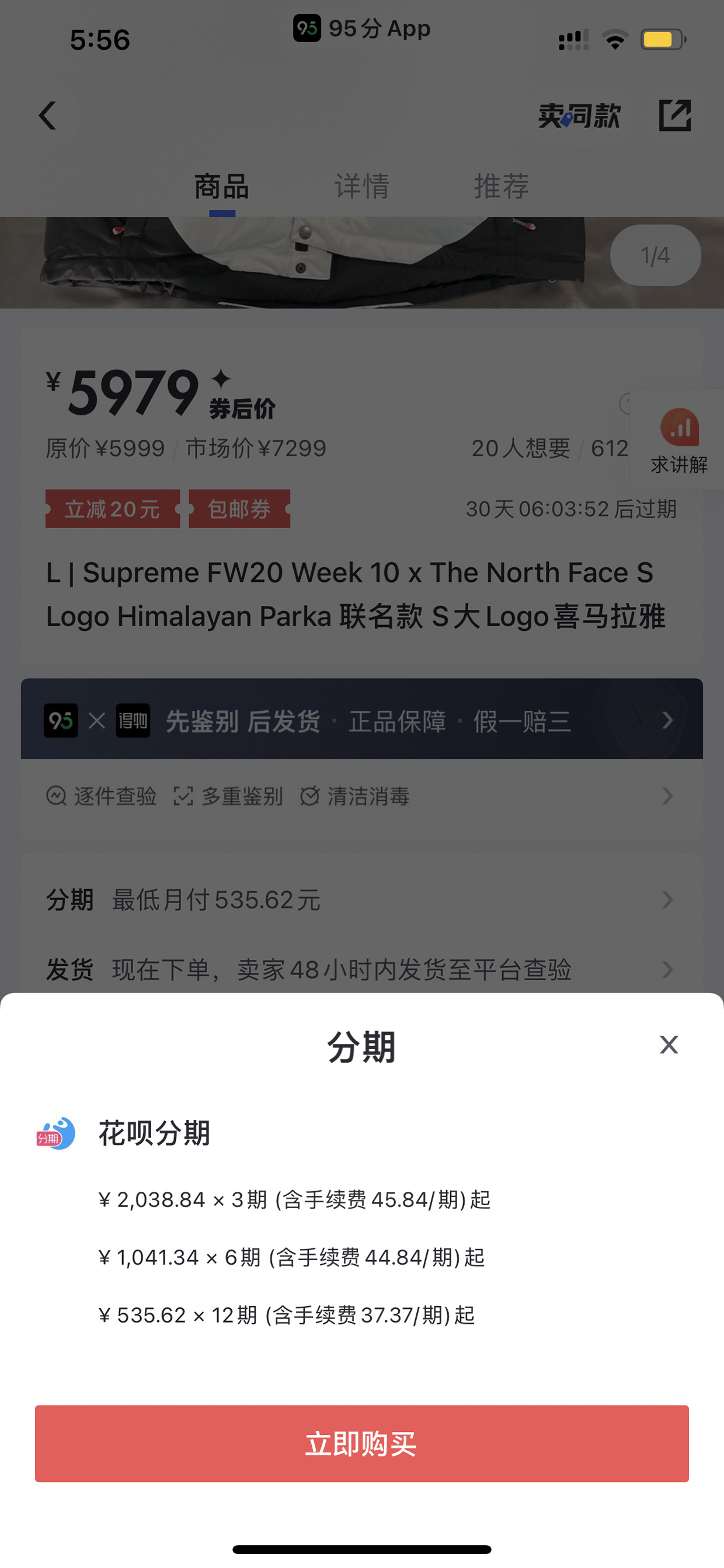Tap the 立即购买 buy now button
The width and height of the screenshot is (724, 1568).
(361, 1443)
